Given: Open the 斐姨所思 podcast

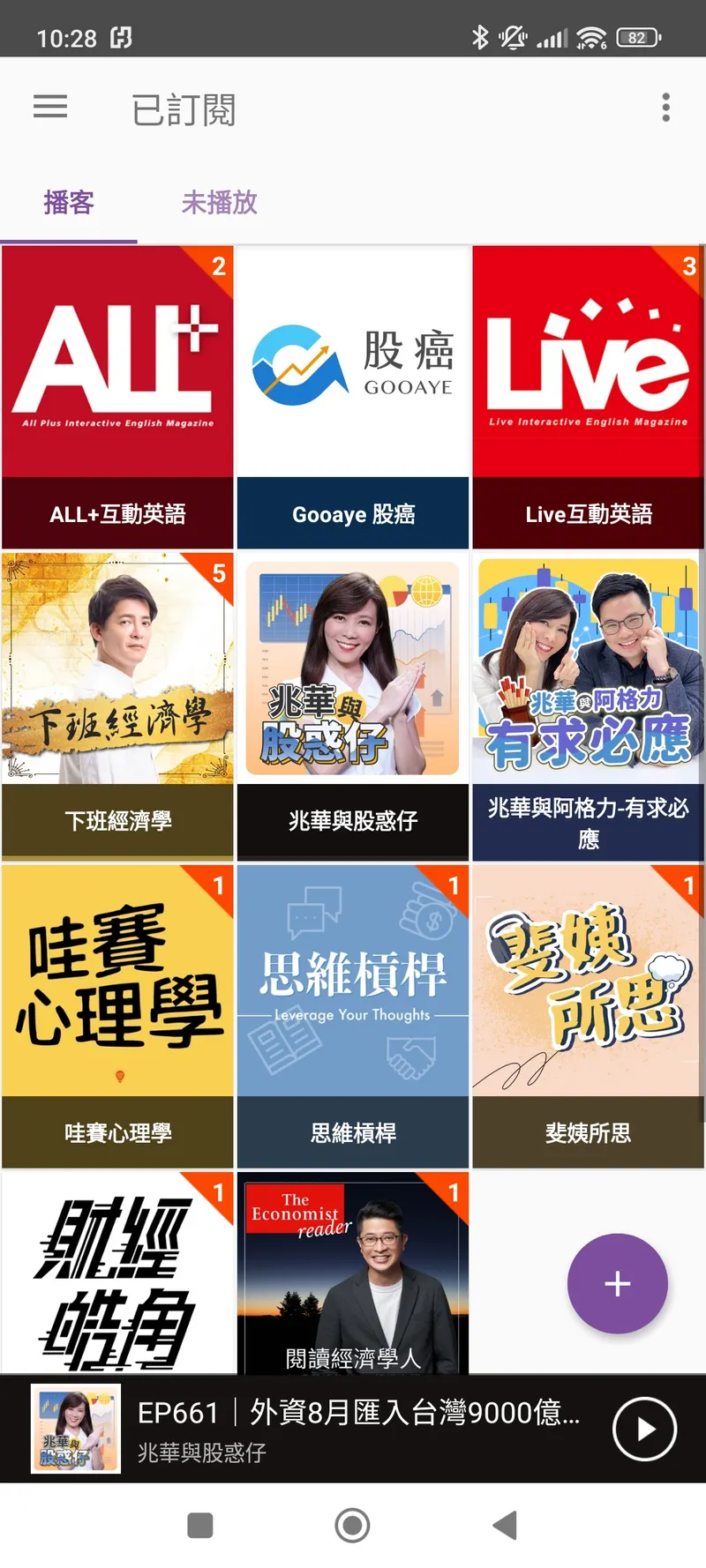Looking at the screenshot, I should click(x=589, y=1014).
